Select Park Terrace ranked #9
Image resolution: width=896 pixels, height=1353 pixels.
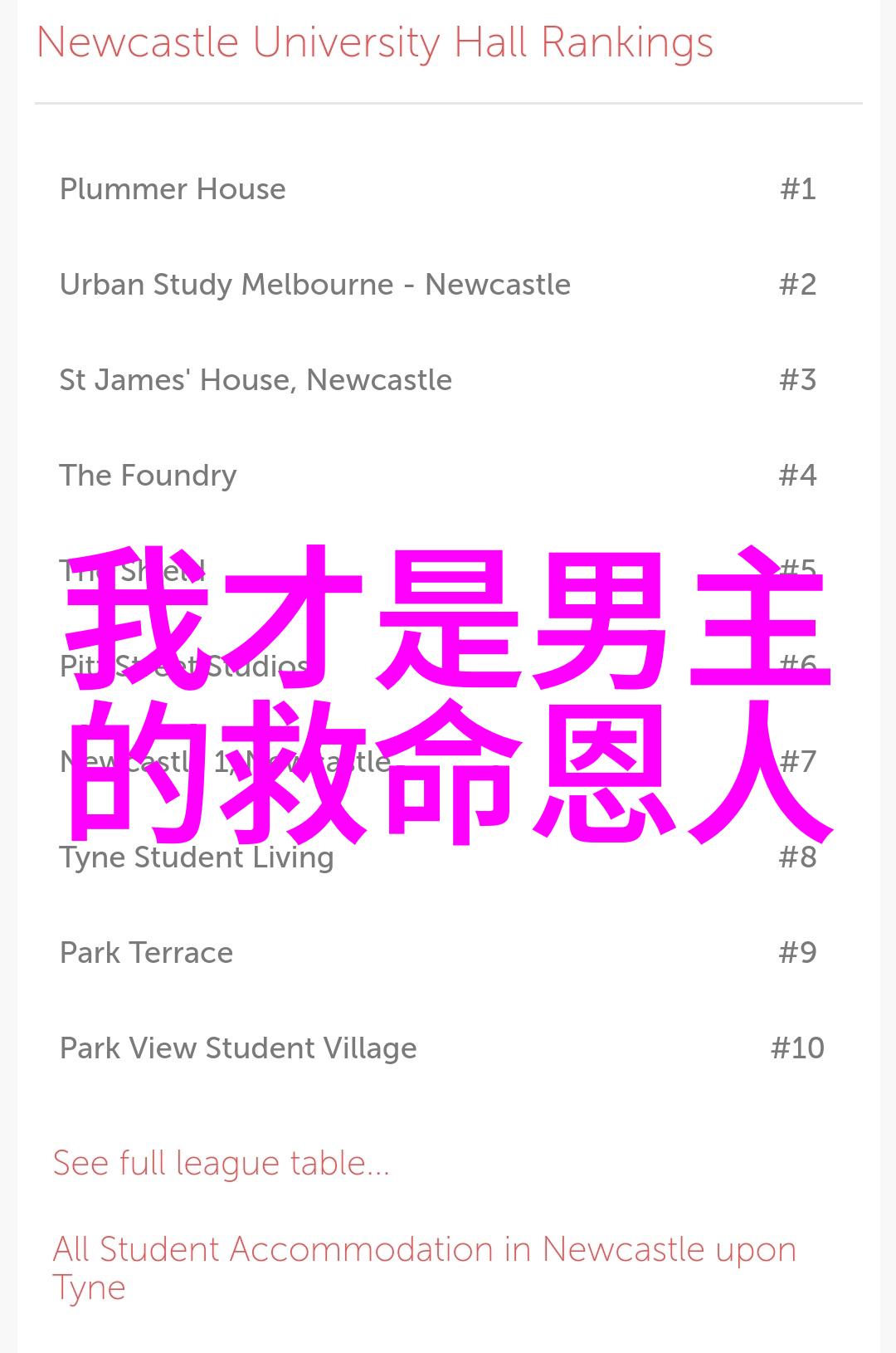[146, 953]
